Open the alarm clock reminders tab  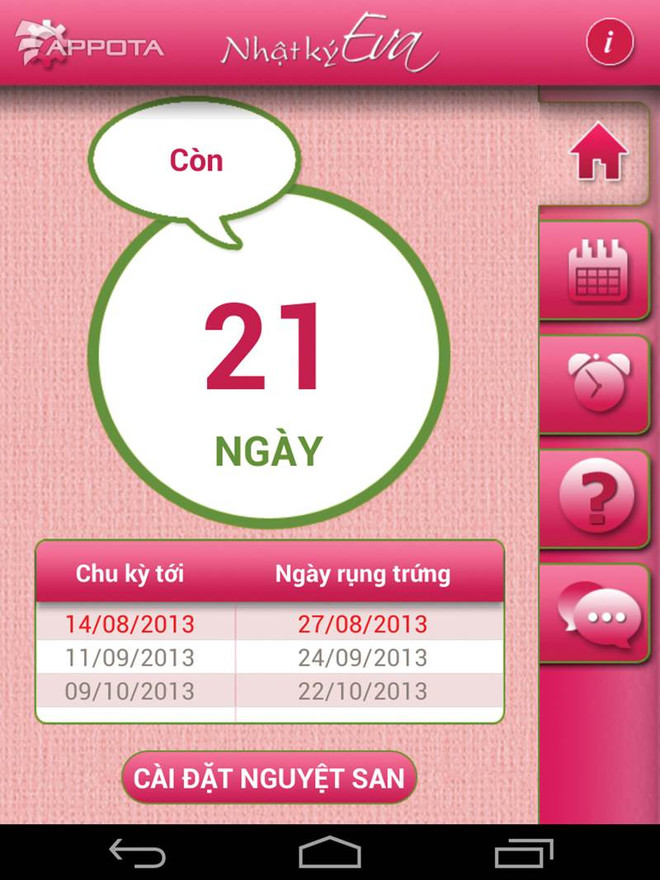[x=598, y=383]
